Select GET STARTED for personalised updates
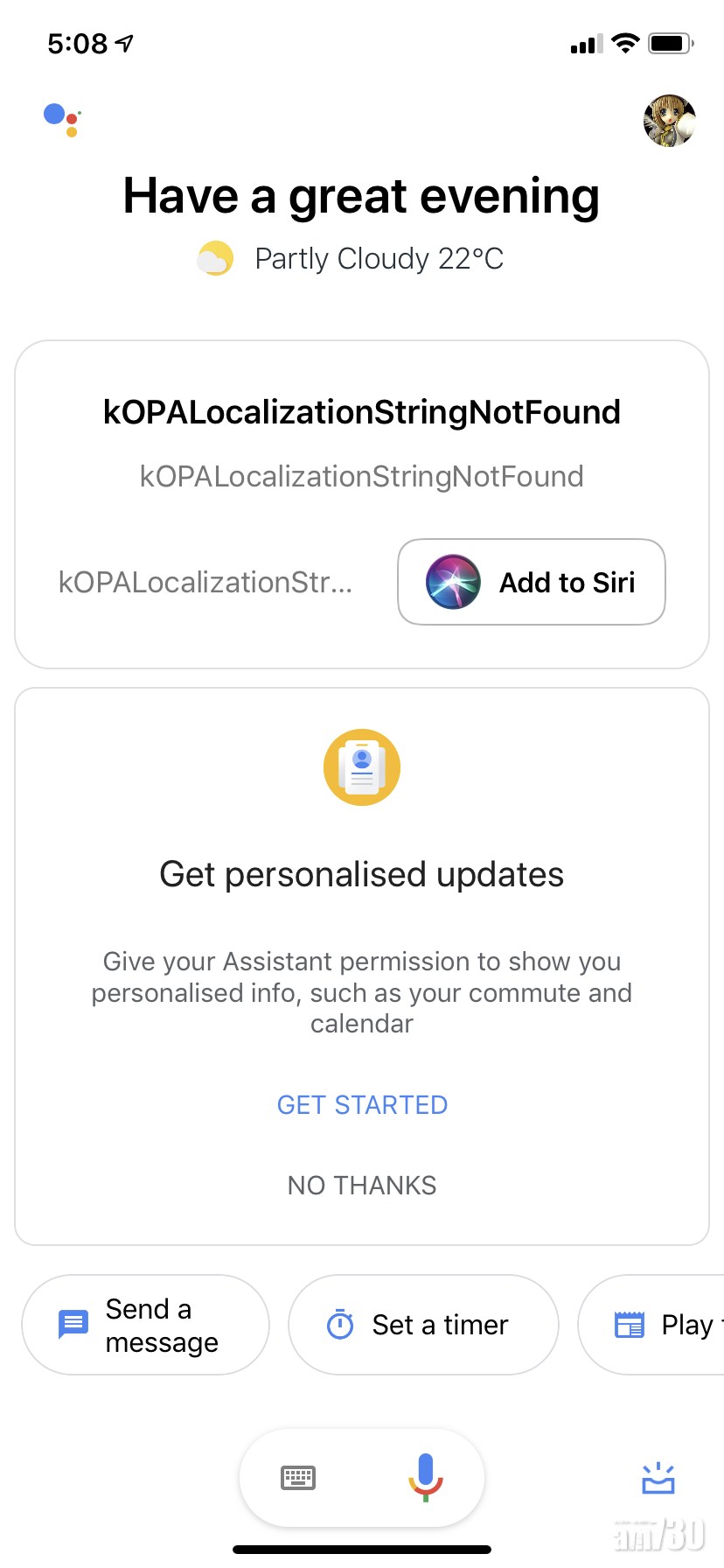 (362, 1105)
